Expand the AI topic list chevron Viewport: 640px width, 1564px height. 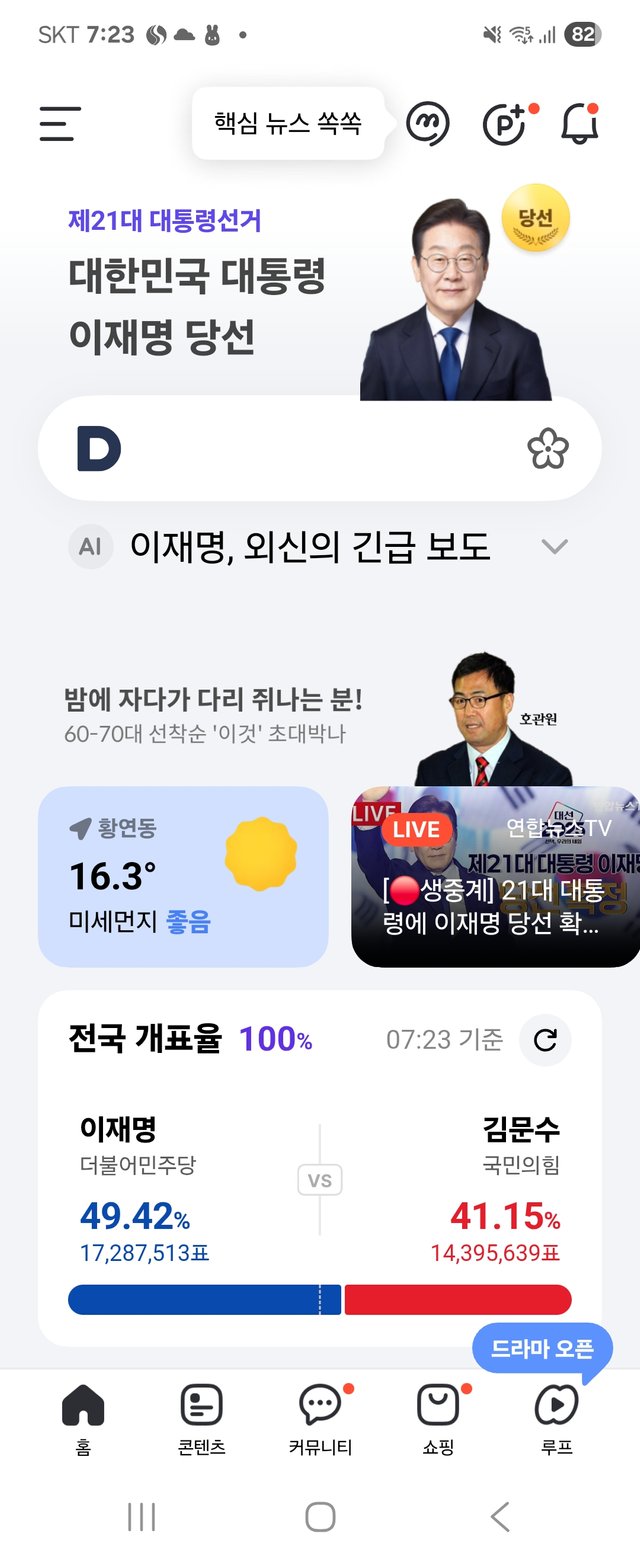click(x=554, y=547)
